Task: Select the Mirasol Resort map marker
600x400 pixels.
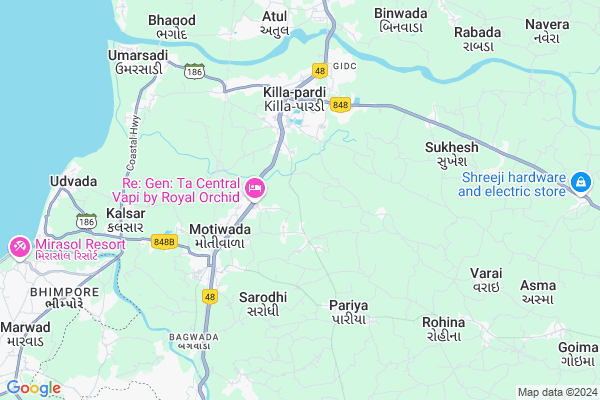Action: (18, 245)
